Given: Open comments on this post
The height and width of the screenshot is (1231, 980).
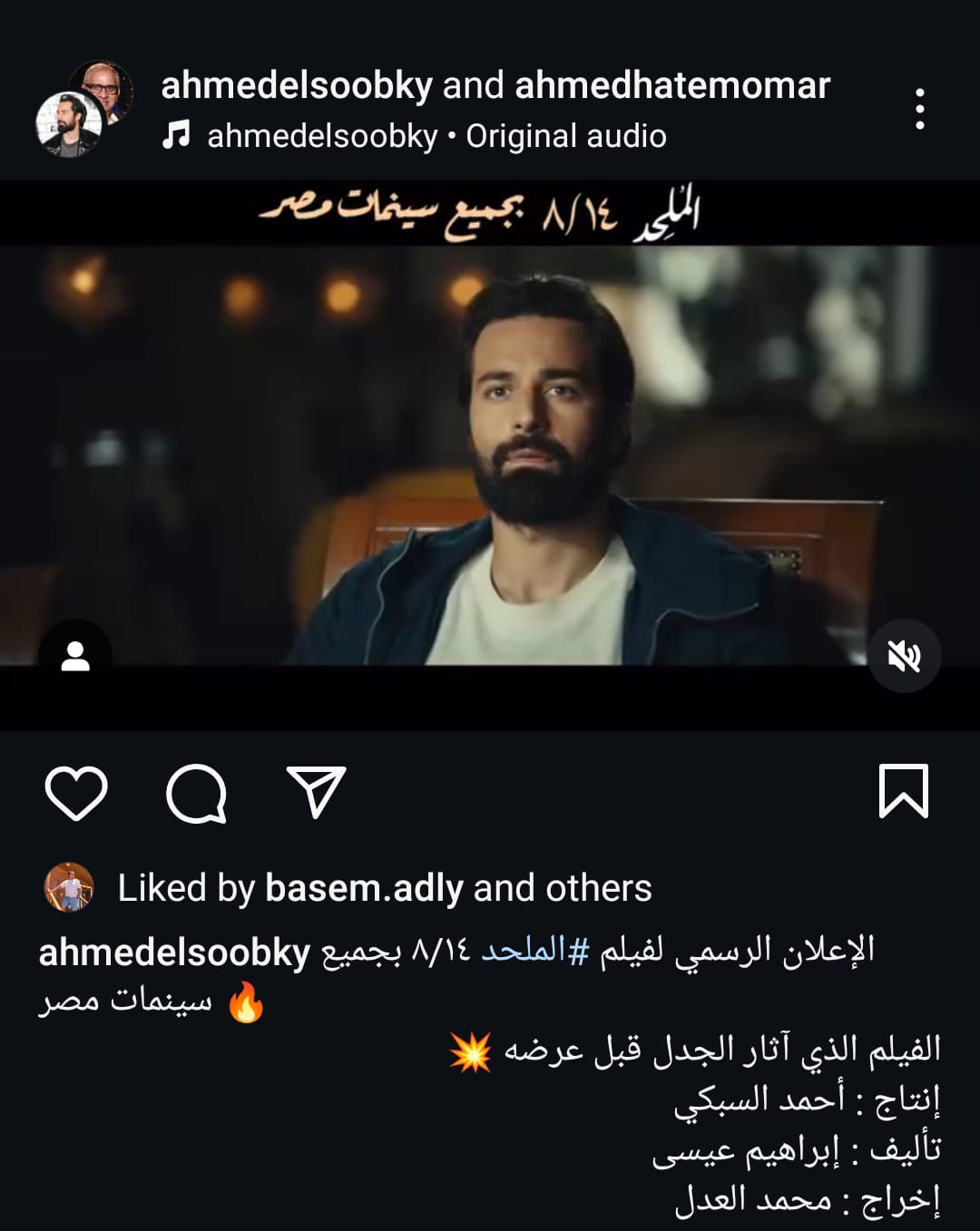Looking at the screenshot, I should (196, 792).
